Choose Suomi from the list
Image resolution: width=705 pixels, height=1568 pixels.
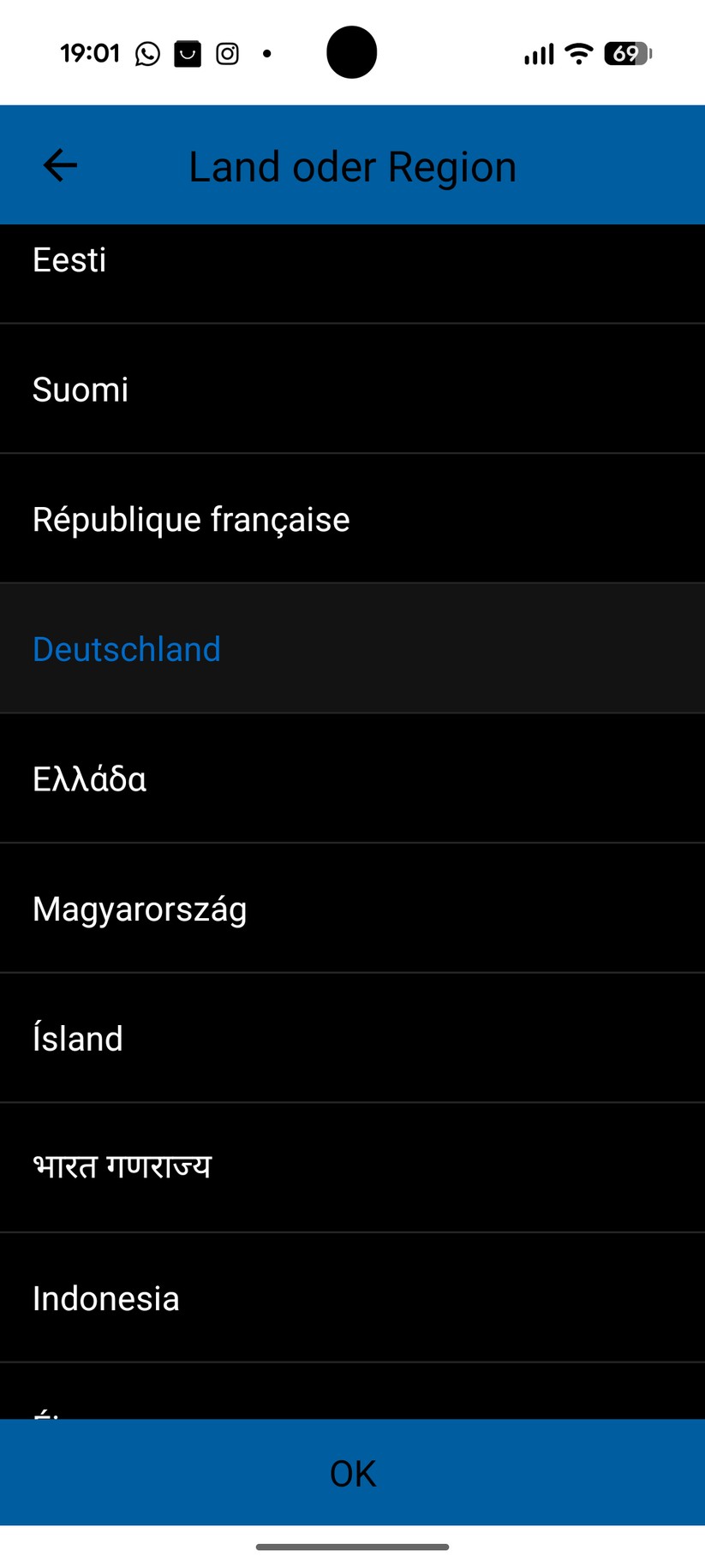point(352,389)
